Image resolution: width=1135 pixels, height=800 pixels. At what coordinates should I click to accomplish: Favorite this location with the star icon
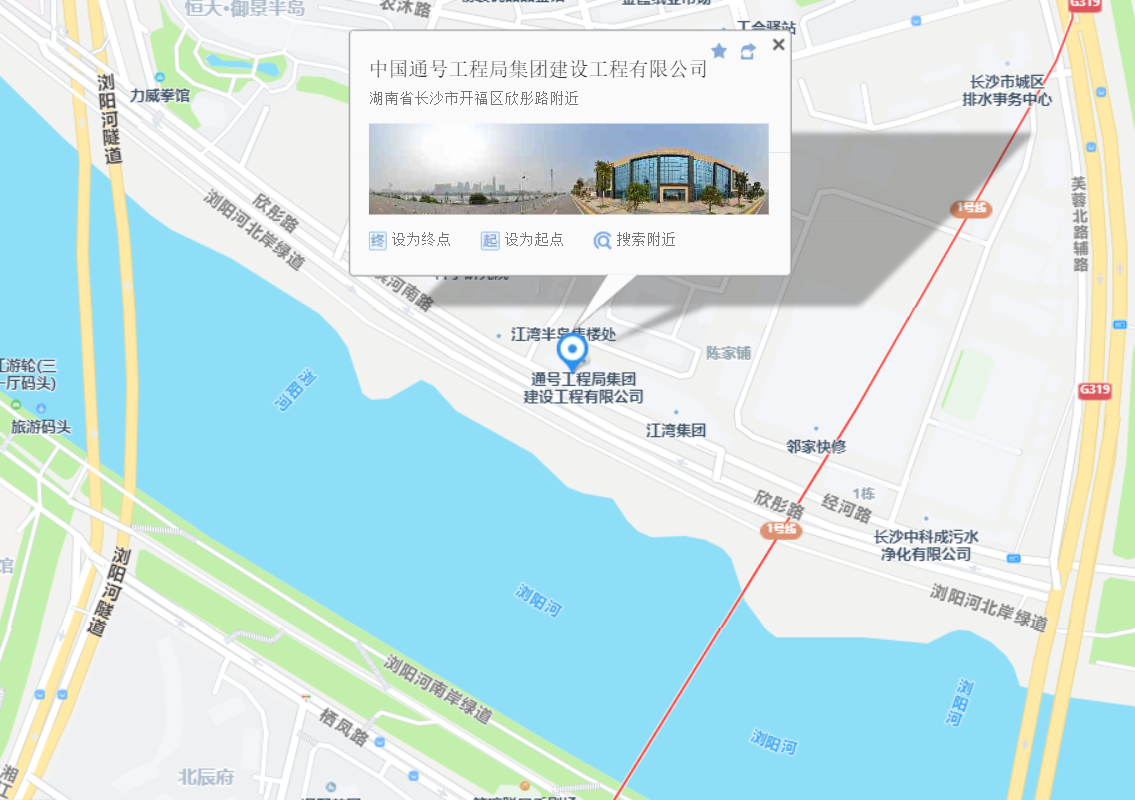[x=719, y=51]
